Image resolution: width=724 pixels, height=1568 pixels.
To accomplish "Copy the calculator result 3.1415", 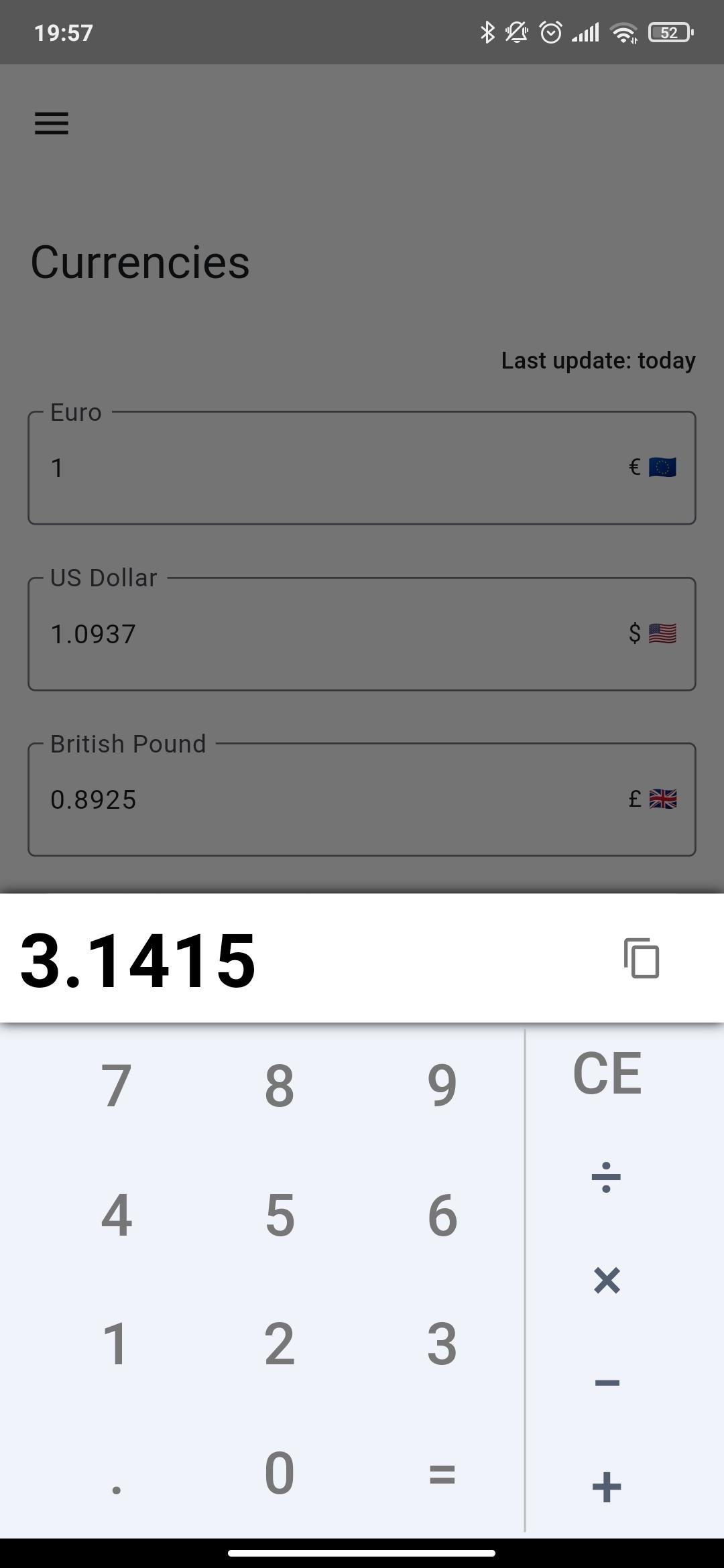I will 642,958.
